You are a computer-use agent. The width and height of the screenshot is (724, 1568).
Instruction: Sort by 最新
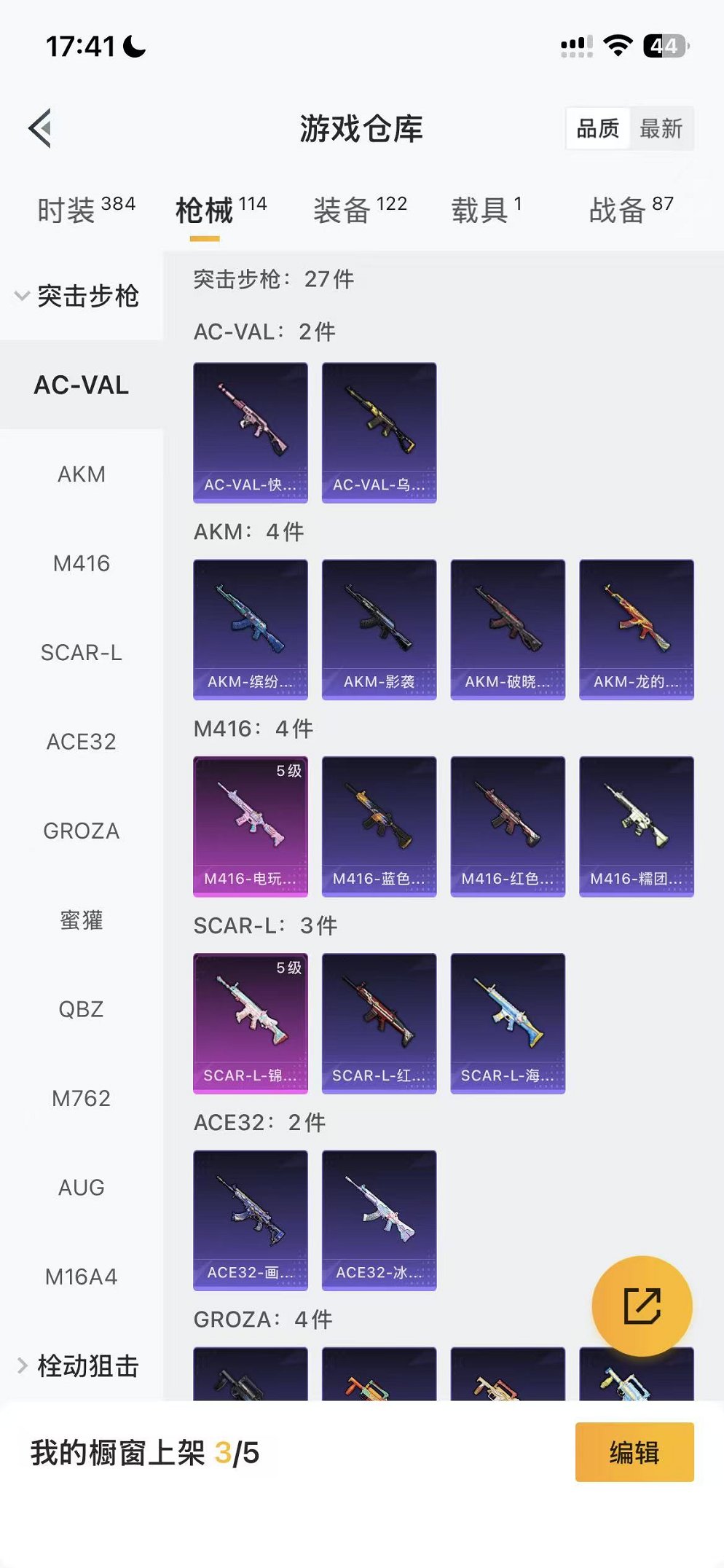click(x=661, y=129)
